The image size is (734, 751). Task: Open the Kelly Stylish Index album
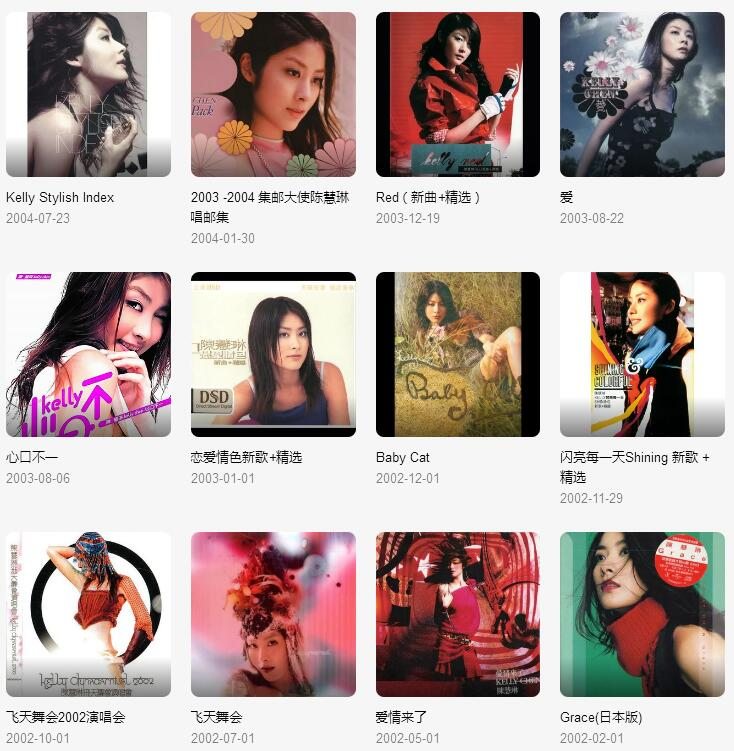[x=88, y=94]
